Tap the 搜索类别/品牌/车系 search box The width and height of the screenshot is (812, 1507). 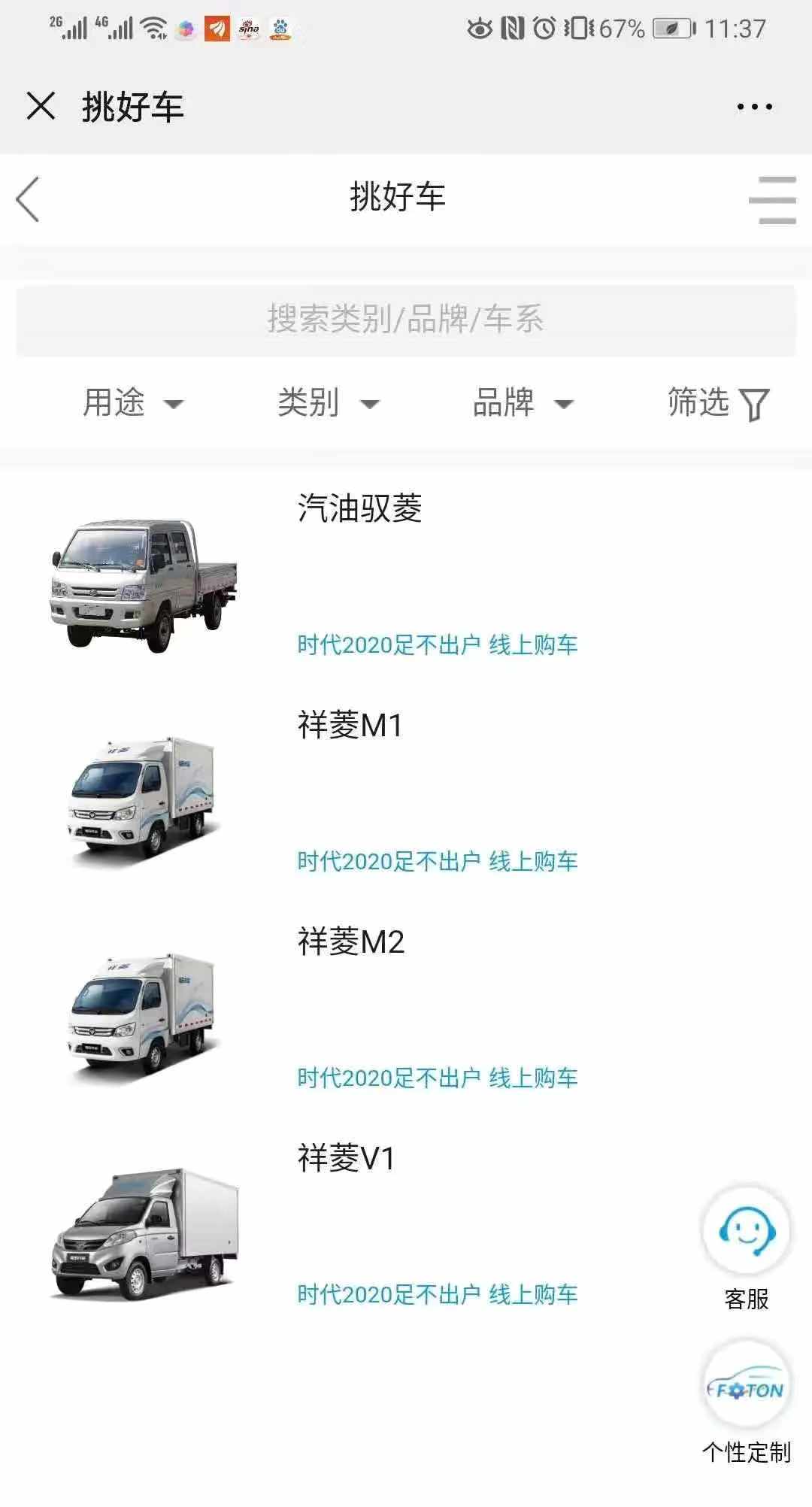[x=406, y=320]
